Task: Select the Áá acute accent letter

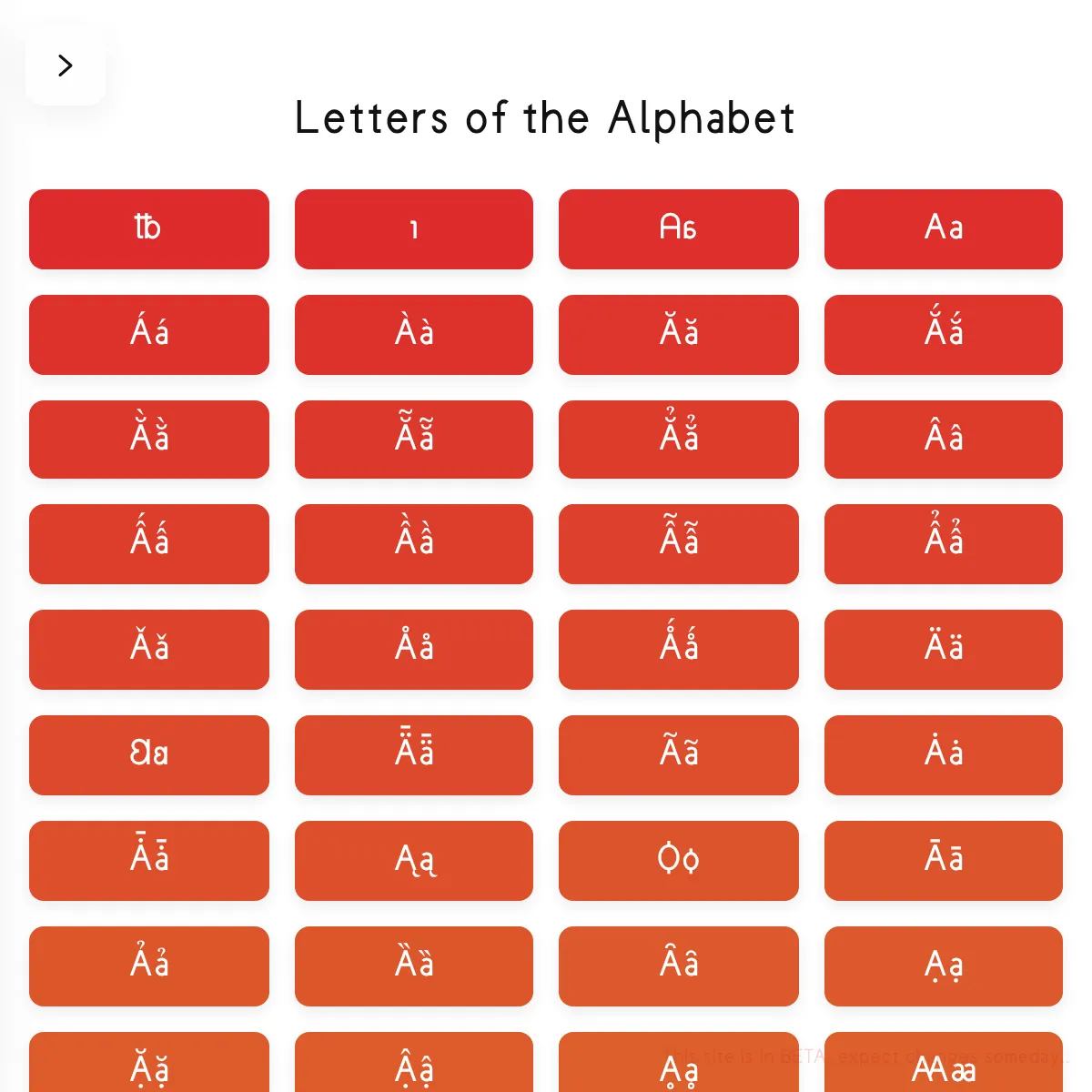Action: 149,335
